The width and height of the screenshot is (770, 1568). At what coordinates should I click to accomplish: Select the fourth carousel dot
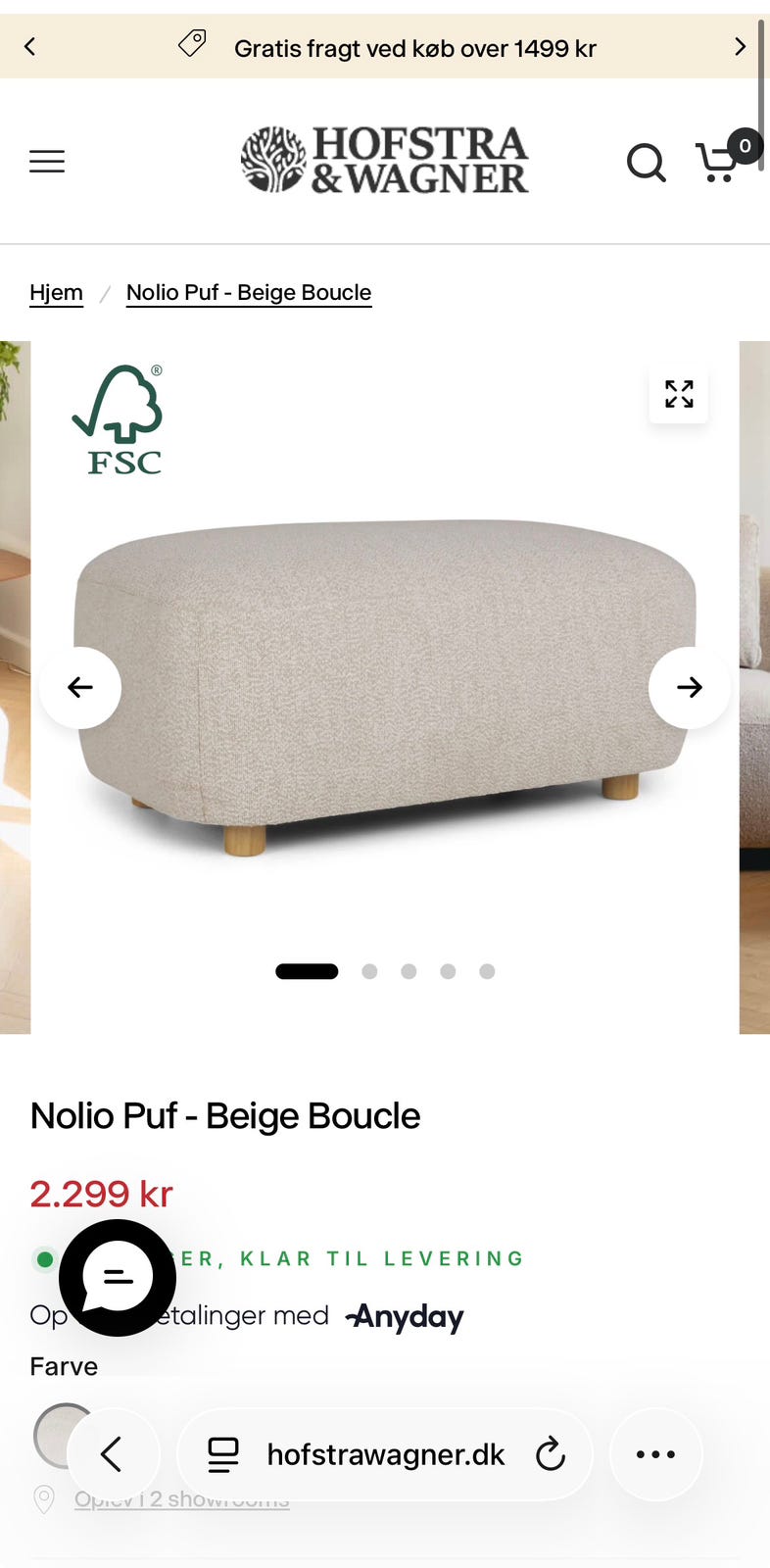(x=448, y=971)
